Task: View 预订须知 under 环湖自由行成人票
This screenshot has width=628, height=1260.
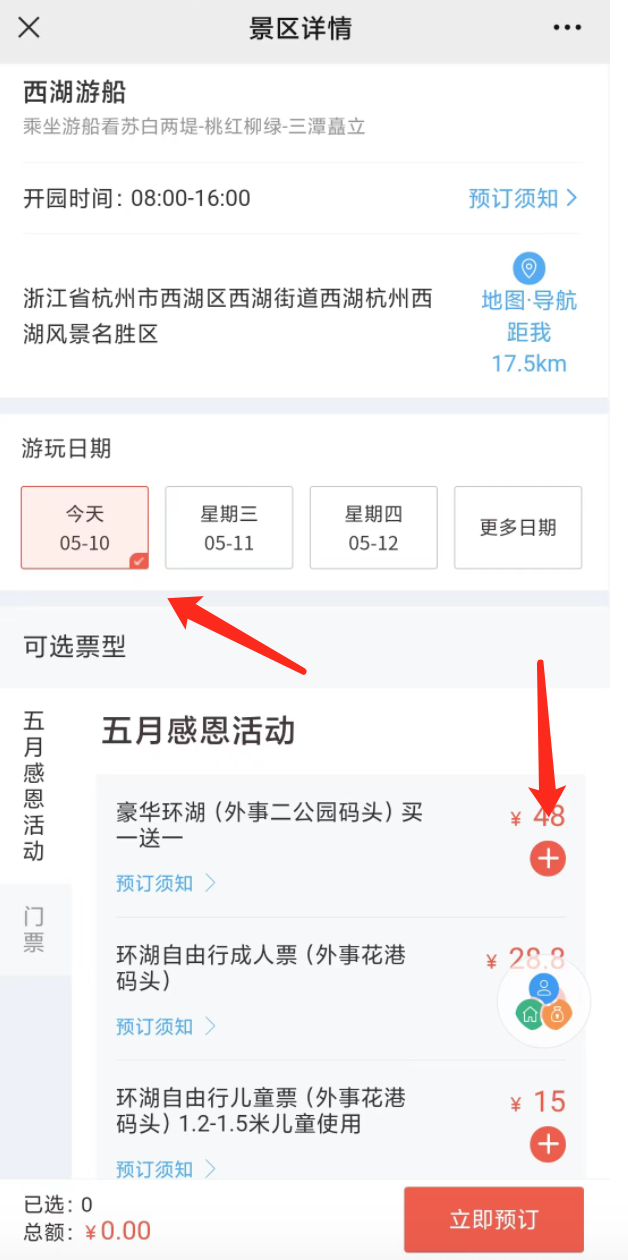Action: [x=166, y=1026]
